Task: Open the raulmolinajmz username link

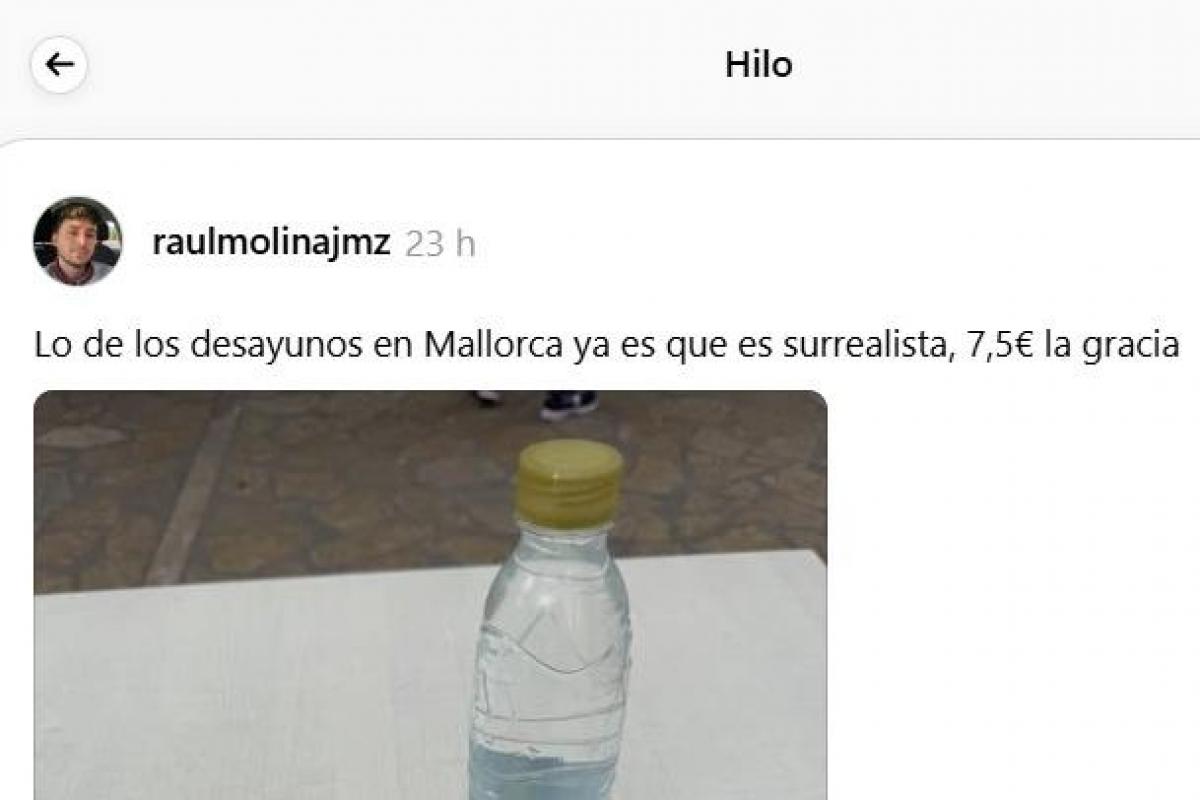Action: (270, 243)
